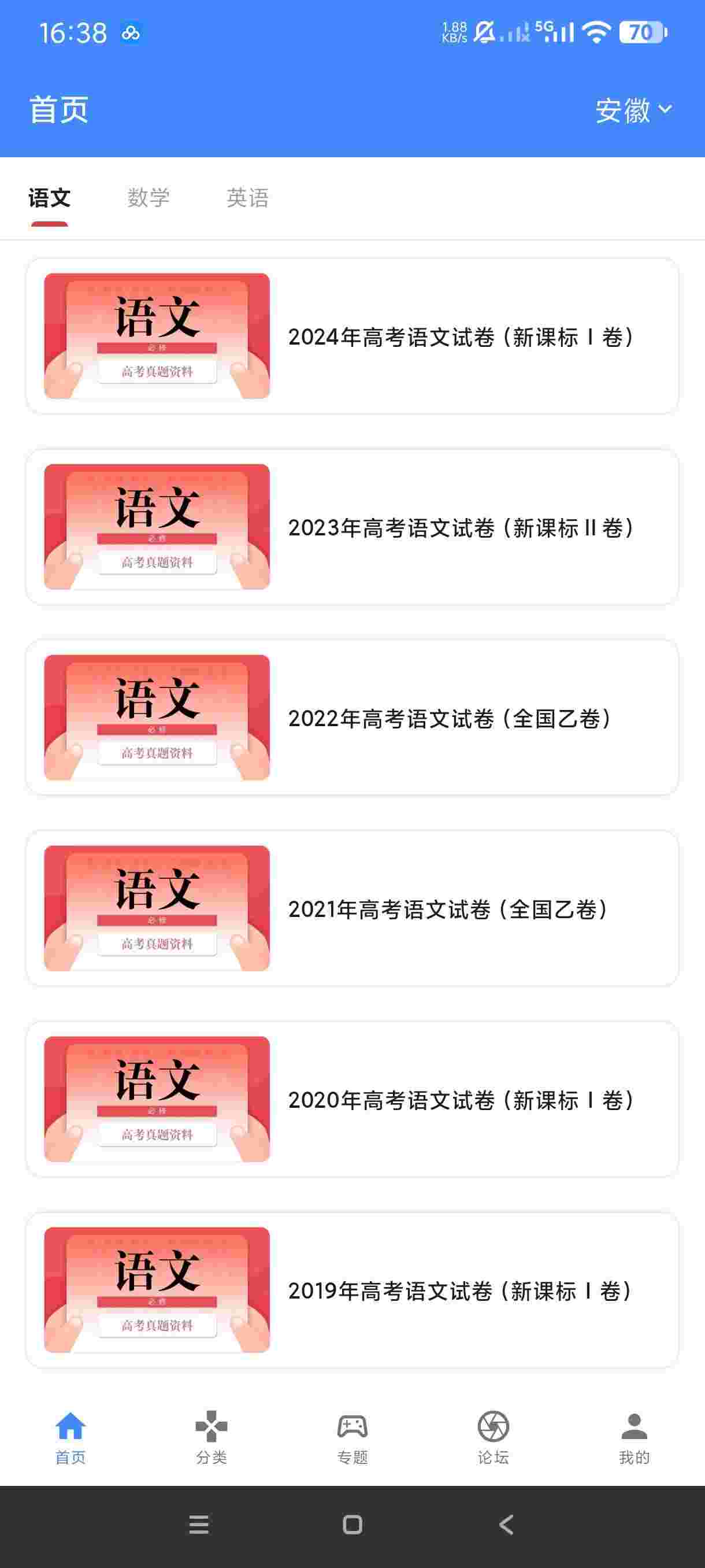
Task: Open the 论坛 forum tab
Action: [493, 1437]
